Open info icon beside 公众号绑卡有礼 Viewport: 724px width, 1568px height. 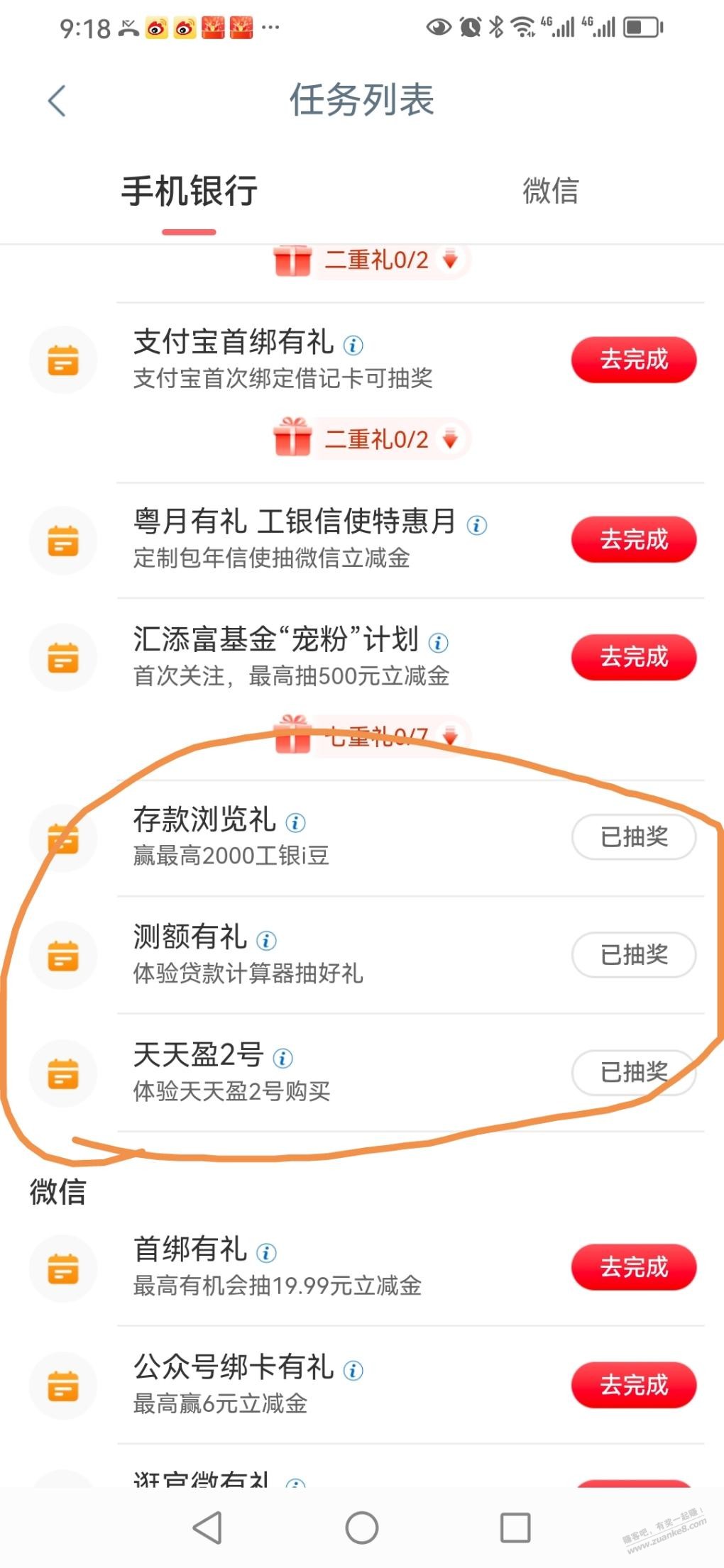click(353, 1371)
